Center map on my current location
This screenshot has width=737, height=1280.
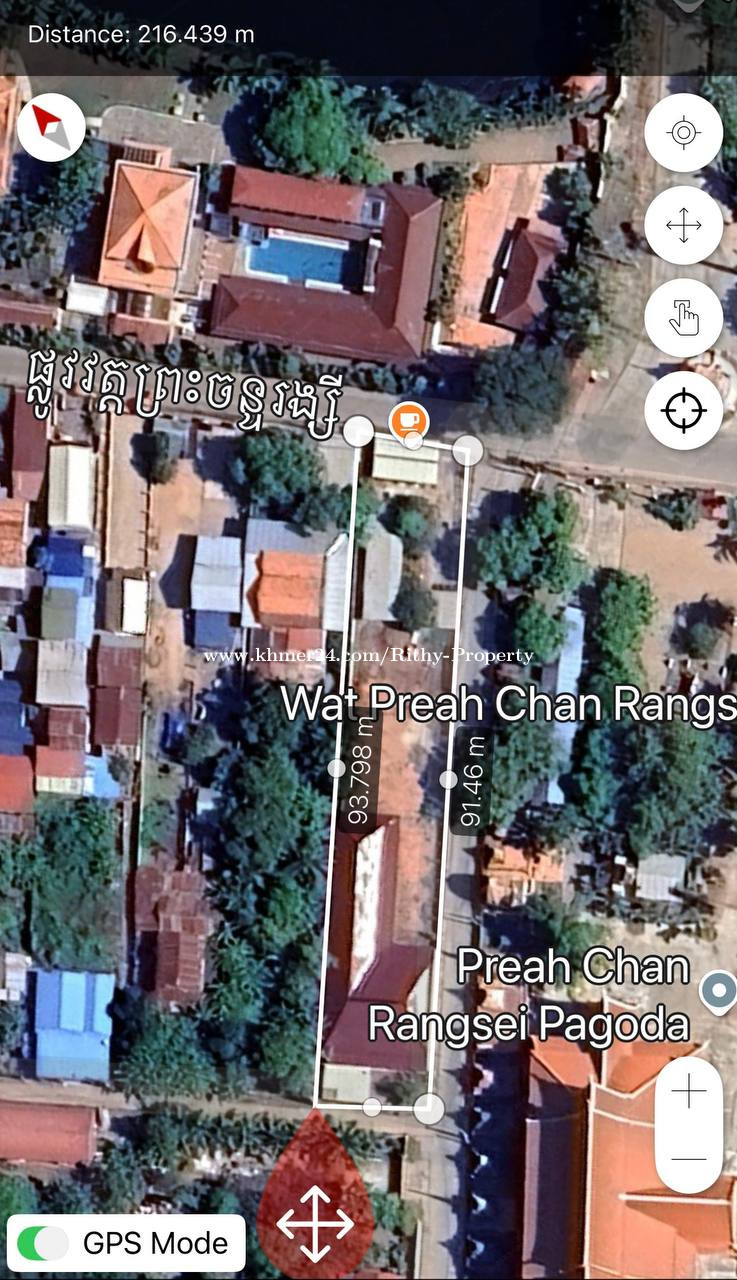(684, 132)
